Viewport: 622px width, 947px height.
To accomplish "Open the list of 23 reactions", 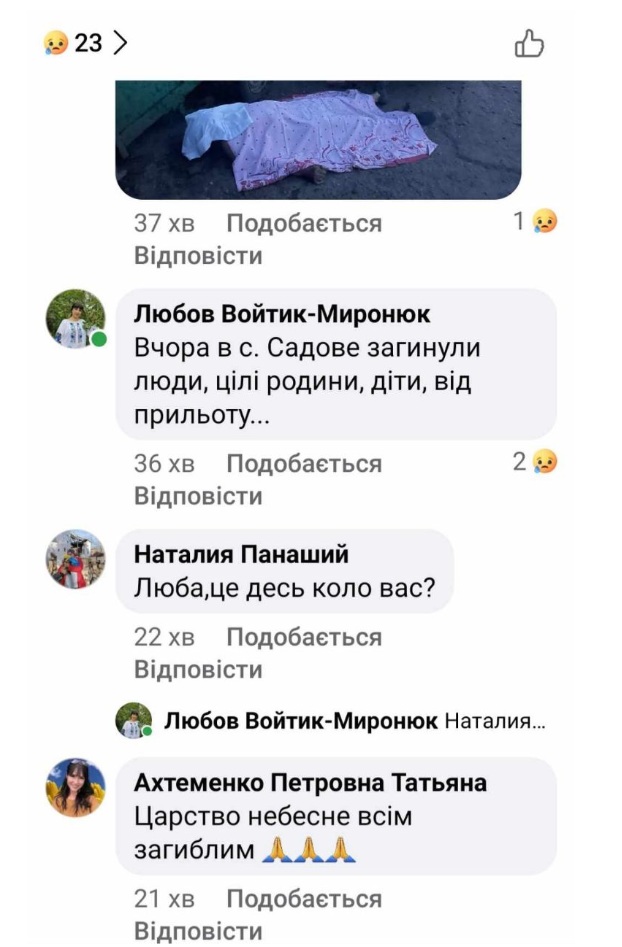I will point(86,43).
